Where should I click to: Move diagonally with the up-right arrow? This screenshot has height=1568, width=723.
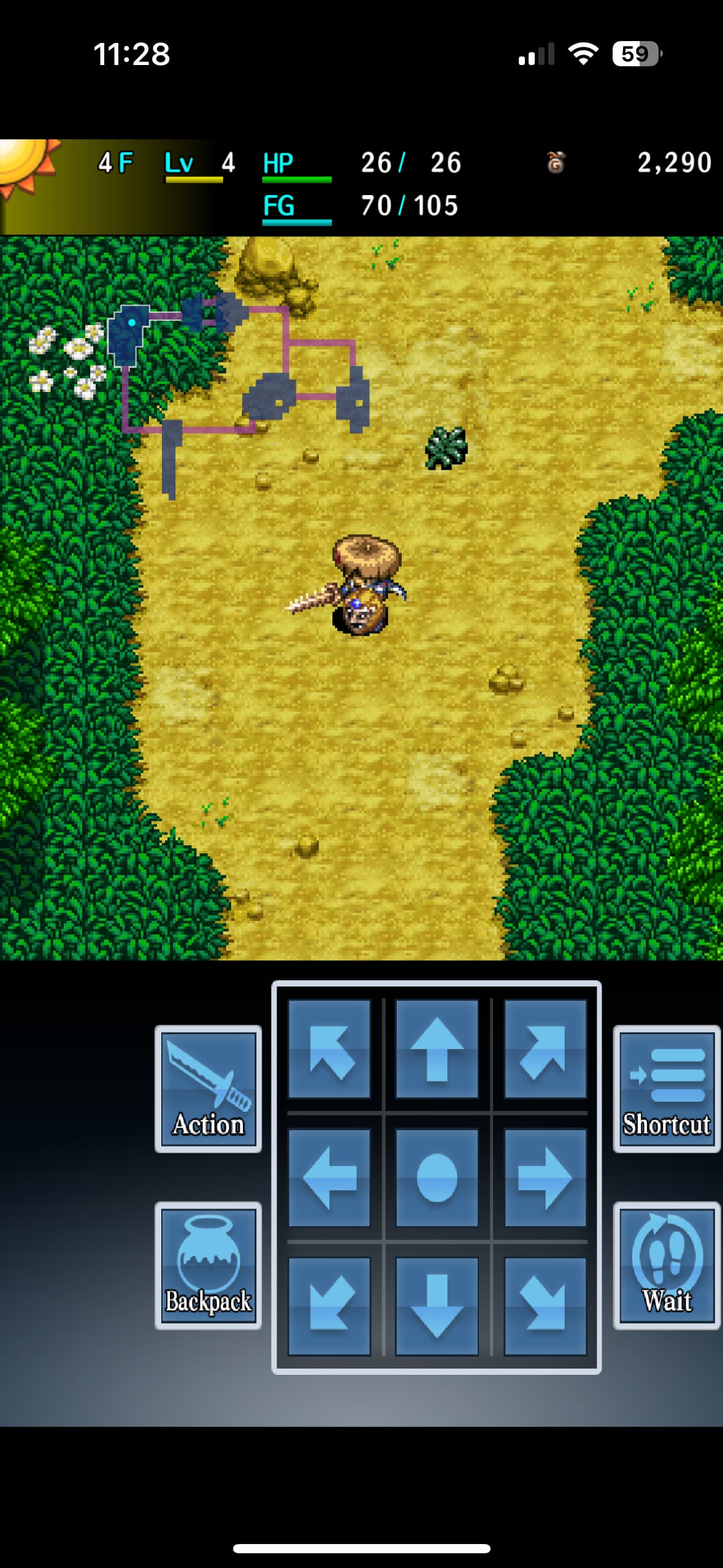[x=545, y=1049]
